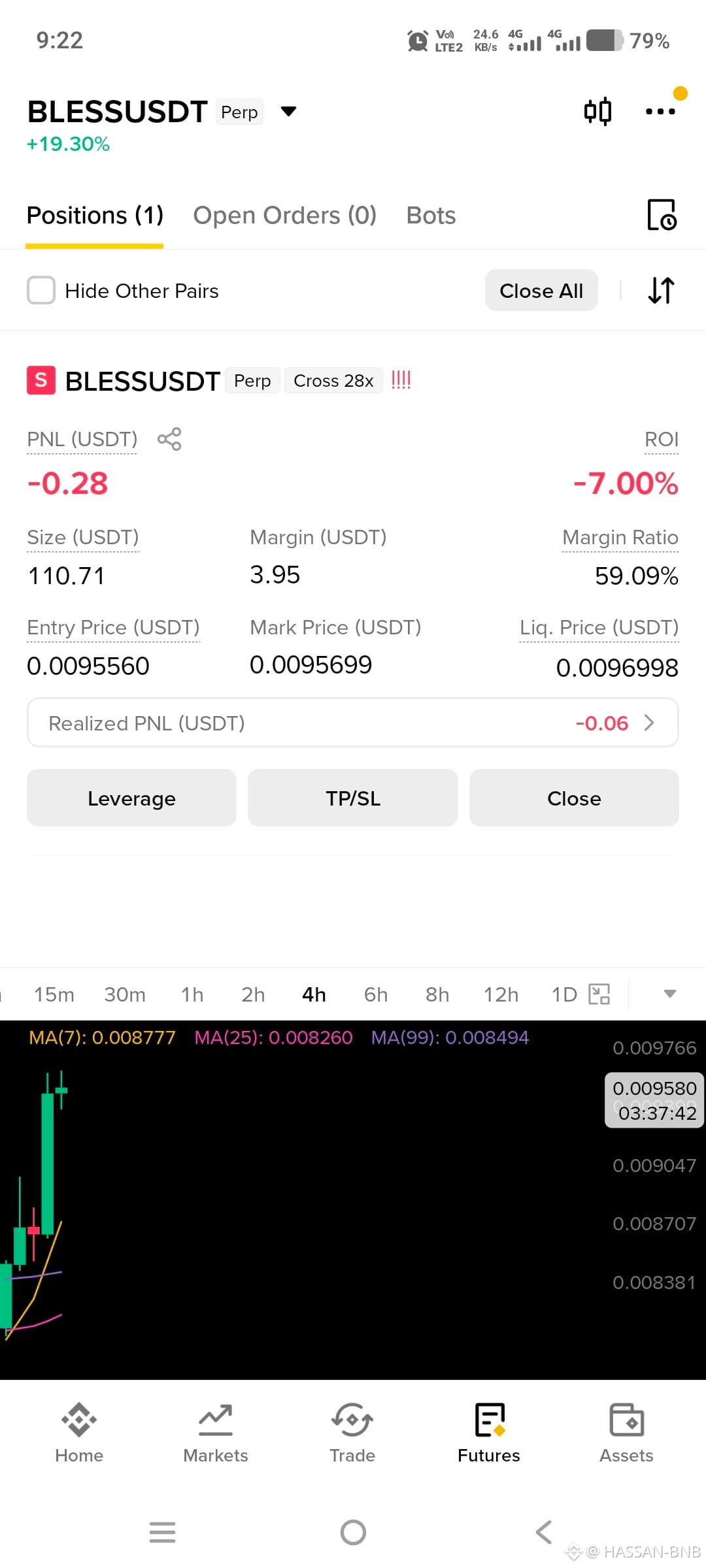Switch to the Bots tab
This screenshot has width=706, height=1568.
point(431,216)
